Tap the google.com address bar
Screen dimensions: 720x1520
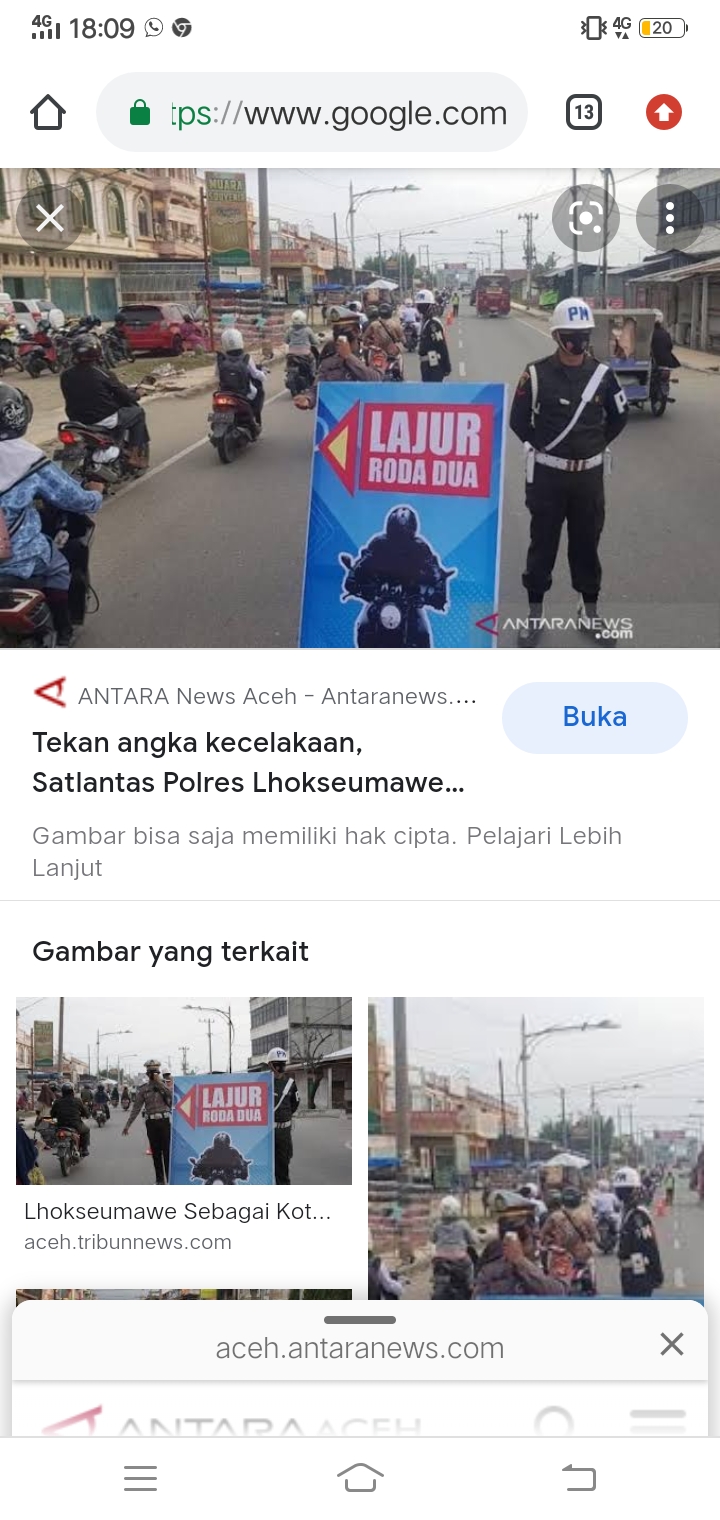(312, 113)
